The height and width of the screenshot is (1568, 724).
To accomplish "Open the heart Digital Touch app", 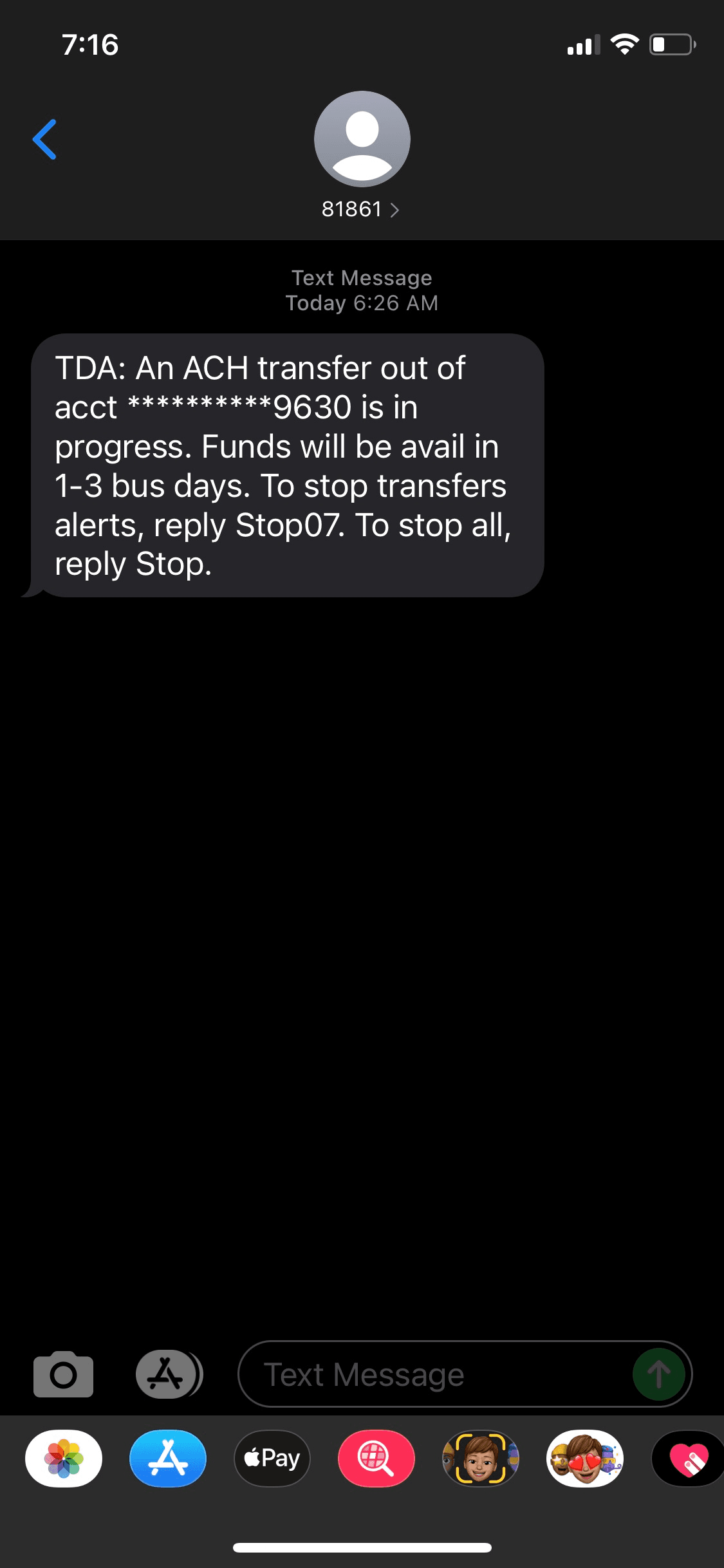I will coord(688,1459).
